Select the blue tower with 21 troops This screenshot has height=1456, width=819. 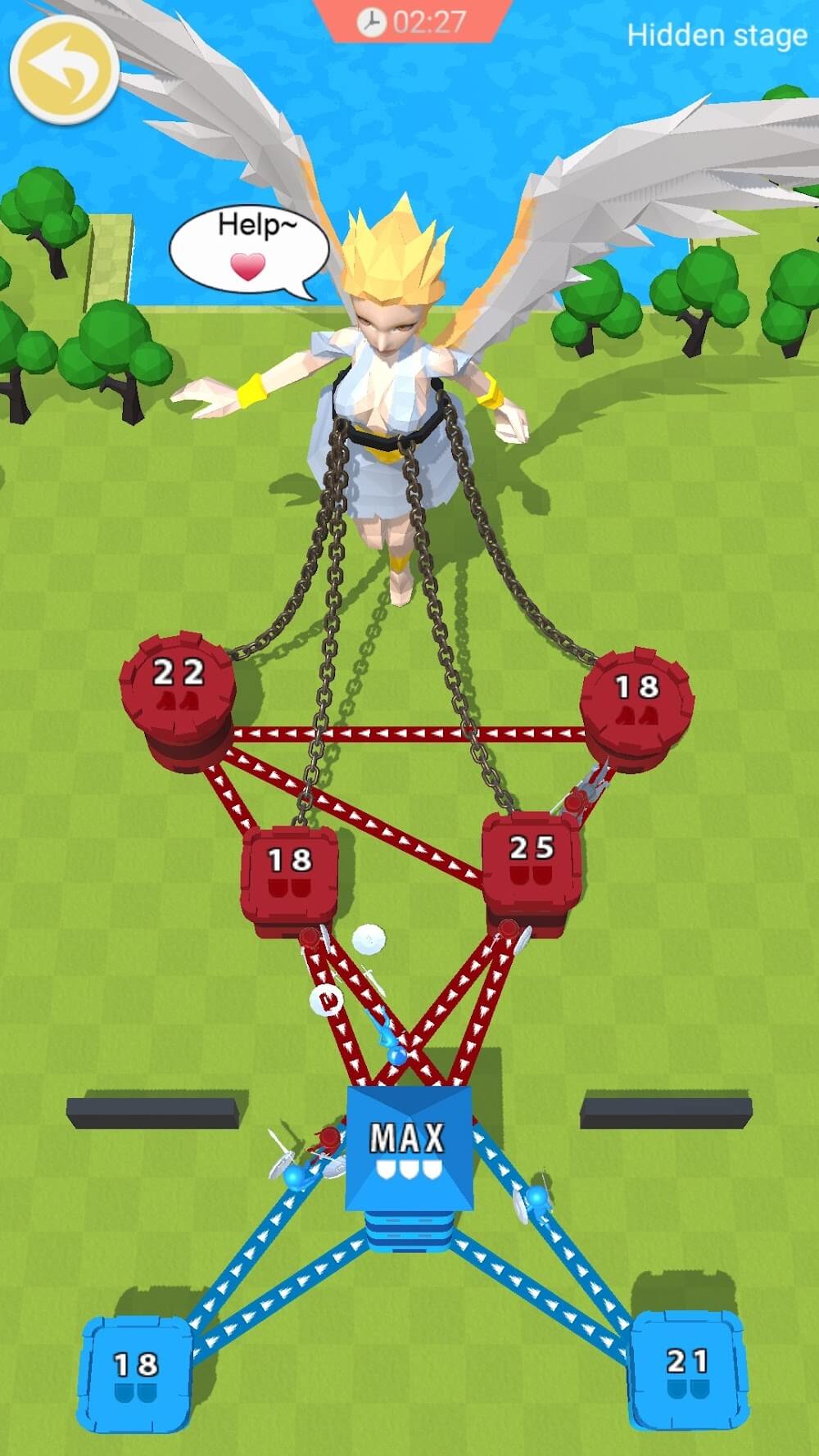(x=686, y=1370)
